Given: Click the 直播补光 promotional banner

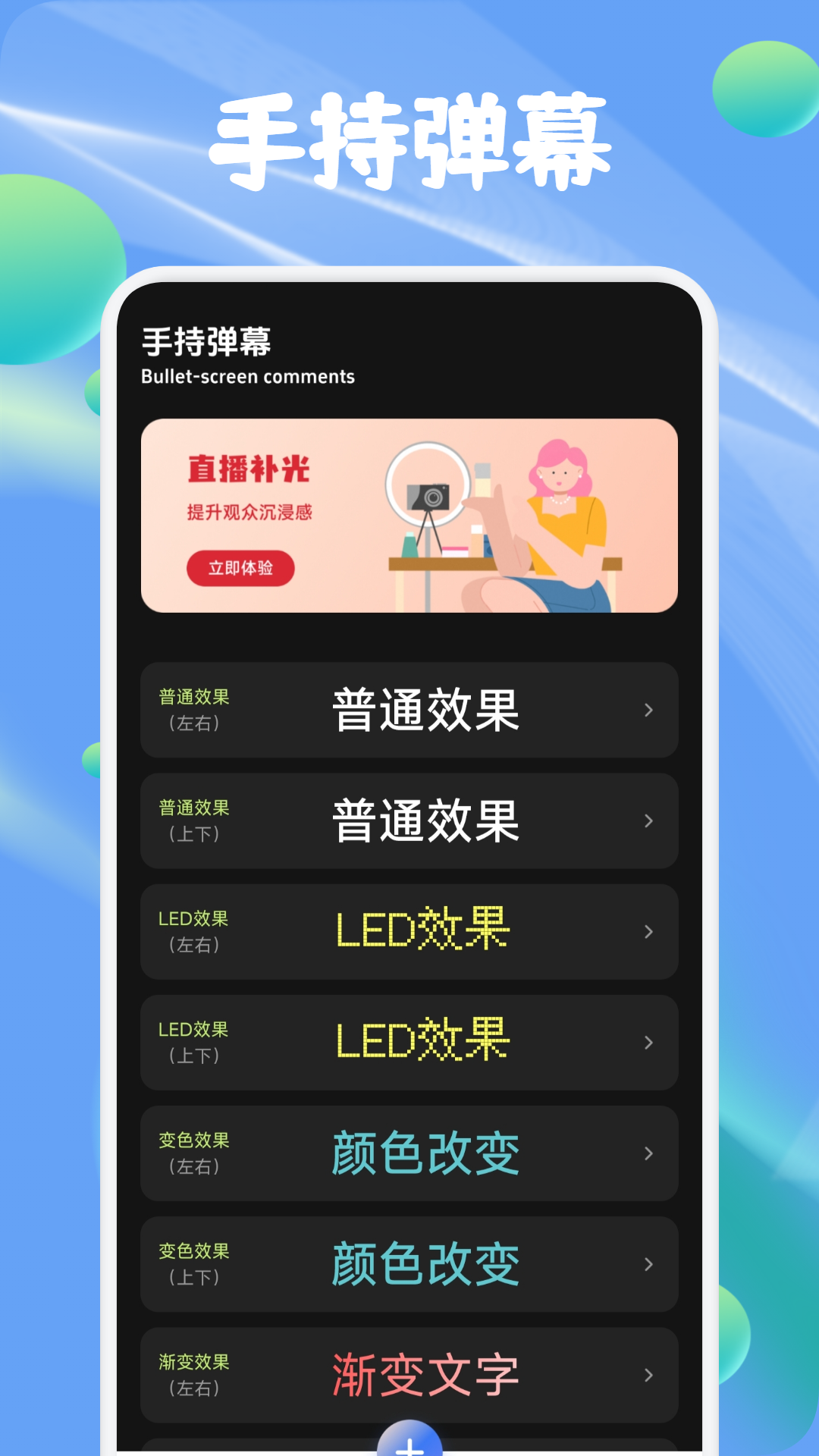Looking at the screenshot, I should pyautogui.click(x=409, y=514).
